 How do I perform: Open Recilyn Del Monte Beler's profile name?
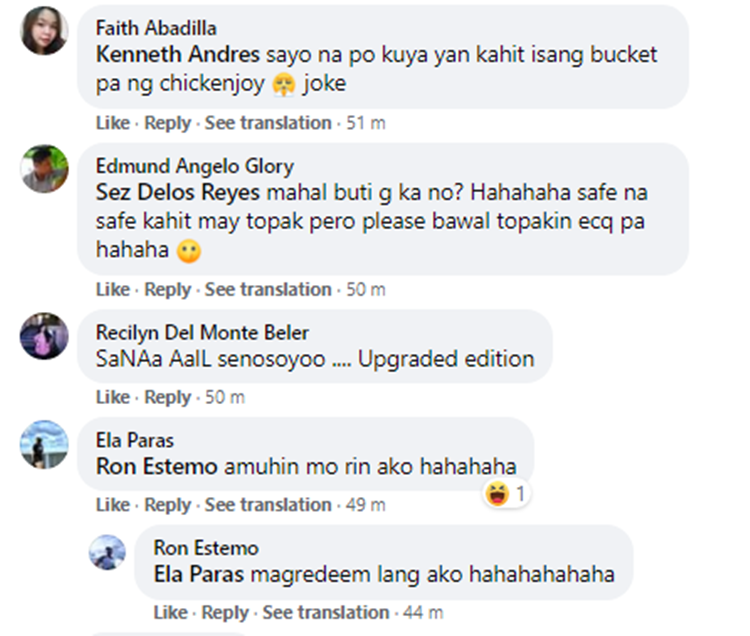click(x=202, y=332)
